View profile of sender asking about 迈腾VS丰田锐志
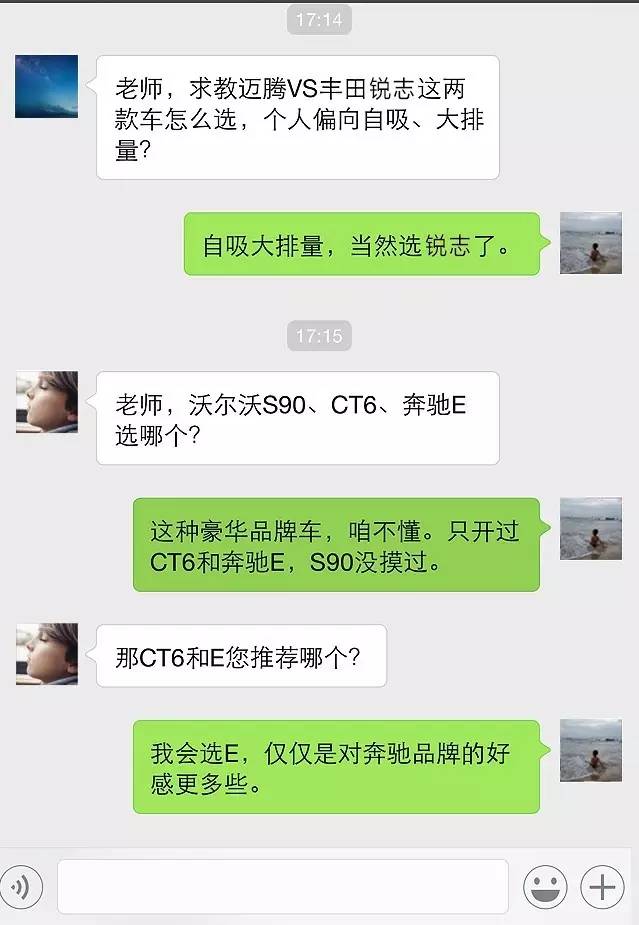Image resolution: width=639 pixels, height=925 pixels. [x=46, y=87]
